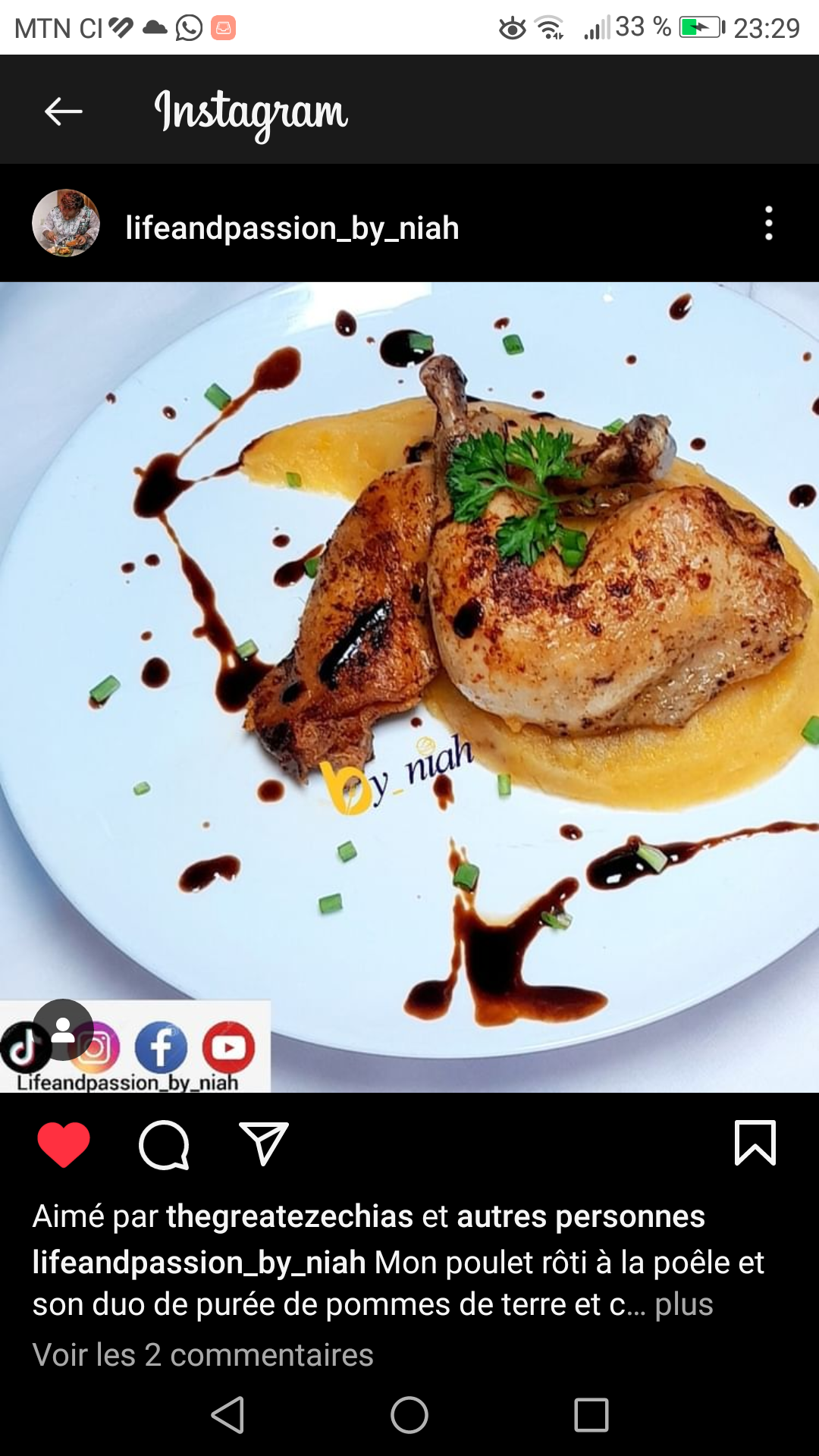Open the lifeandpassion_by_niah username in the post header
Screen dimensions: 819x1456
point(292,227)
